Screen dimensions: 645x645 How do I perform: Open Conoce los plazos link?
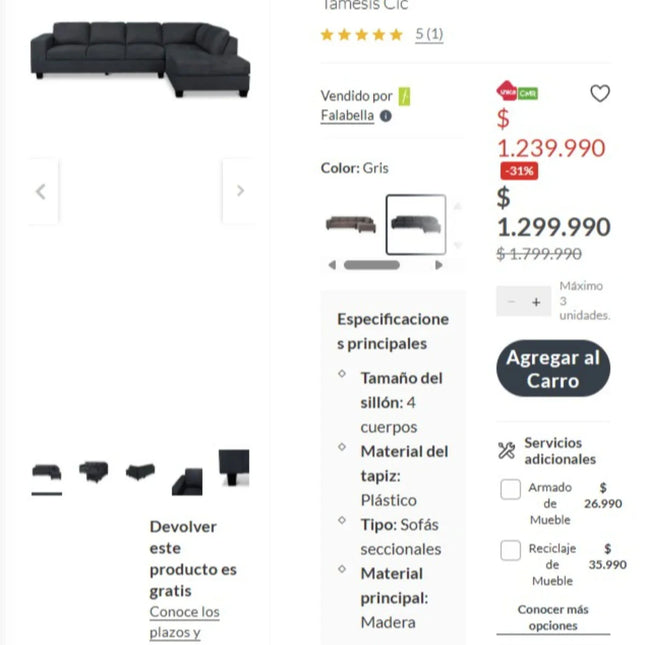184,621
